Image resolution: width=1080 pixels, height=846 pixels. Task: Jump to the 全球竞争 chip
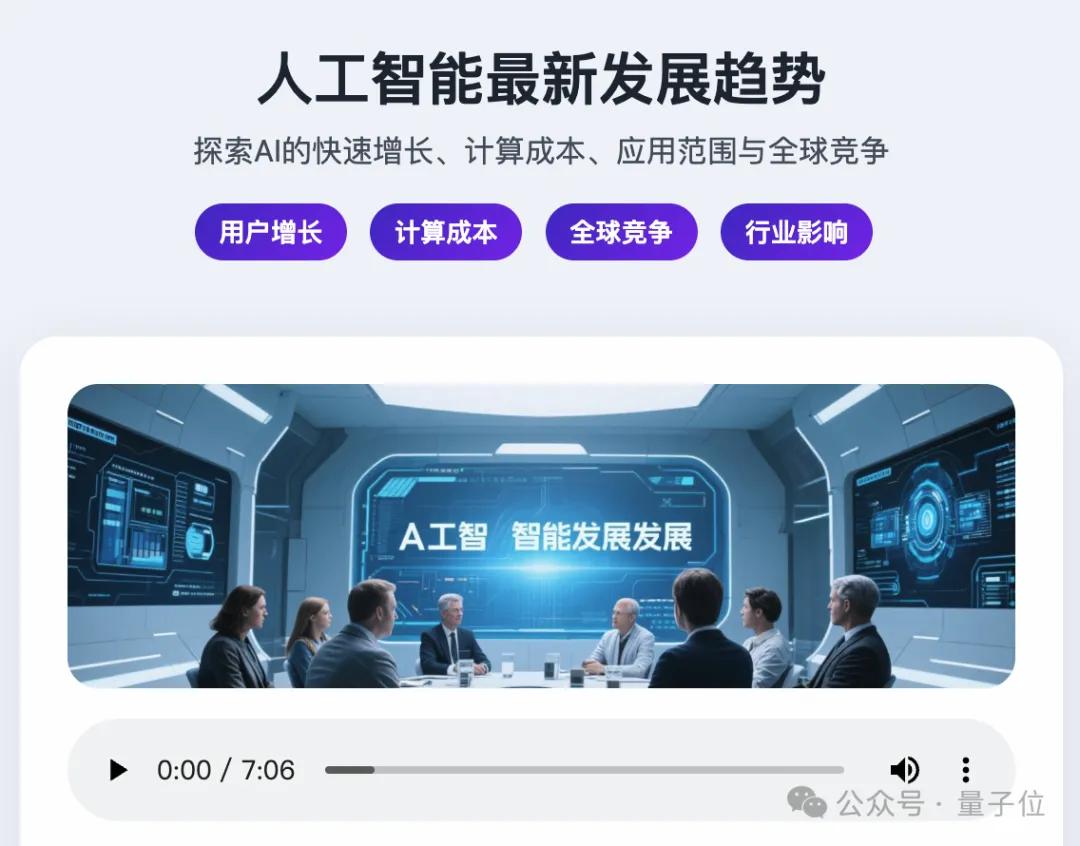pos(621,232)
